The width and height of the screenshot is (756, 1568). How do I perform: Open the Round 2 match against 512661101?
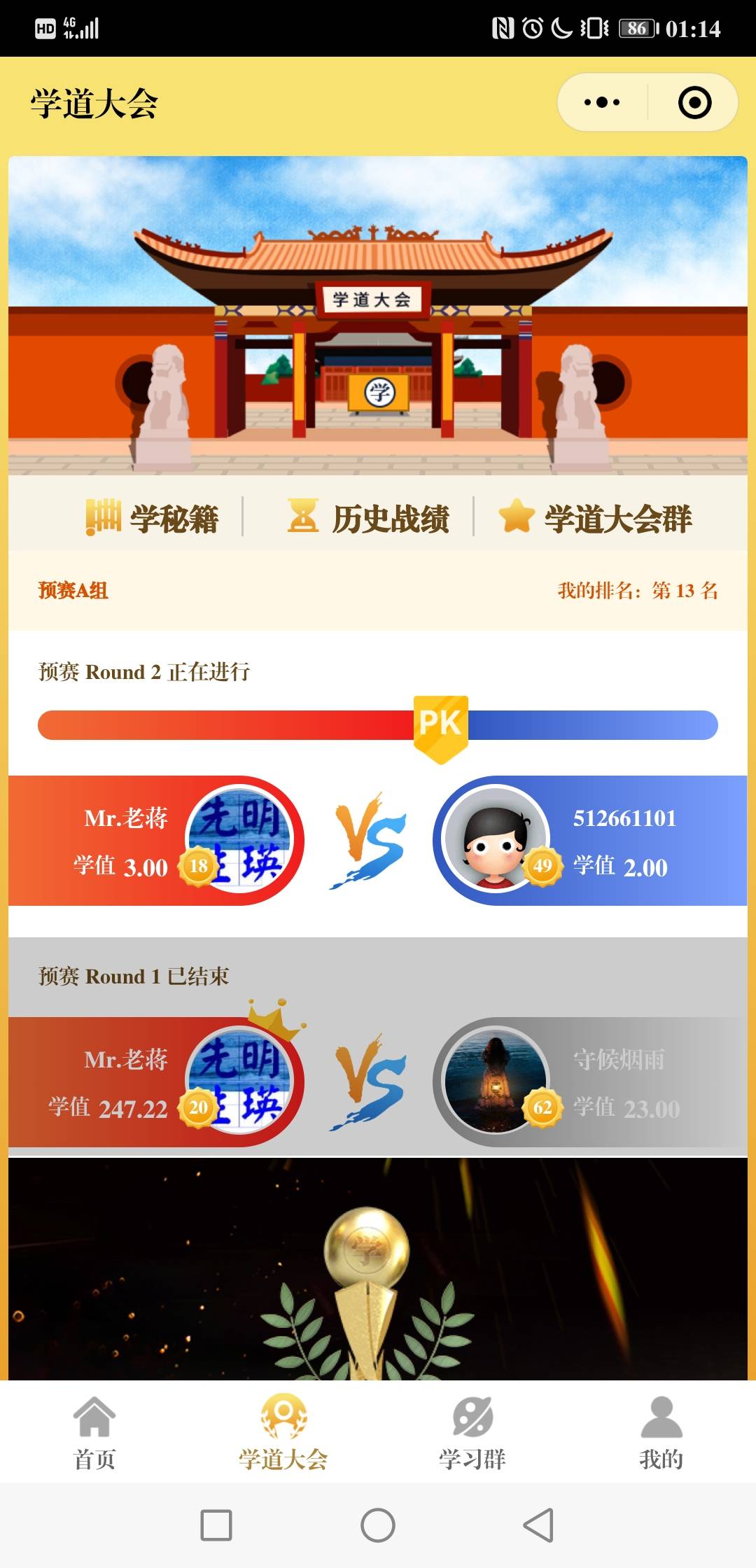click(x=378, y=840)
